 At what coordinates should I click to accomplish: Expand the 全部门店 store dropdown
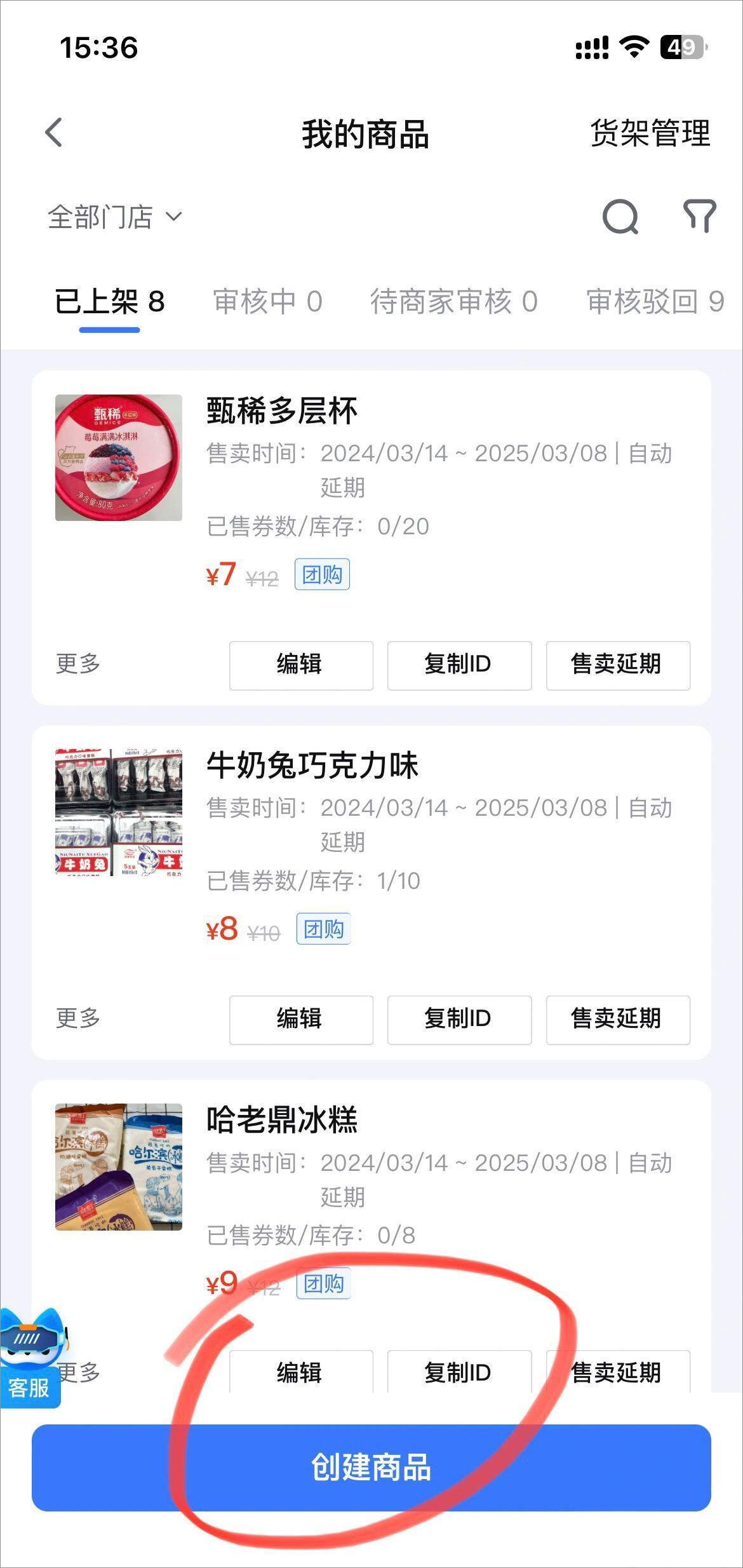point(115,217)
